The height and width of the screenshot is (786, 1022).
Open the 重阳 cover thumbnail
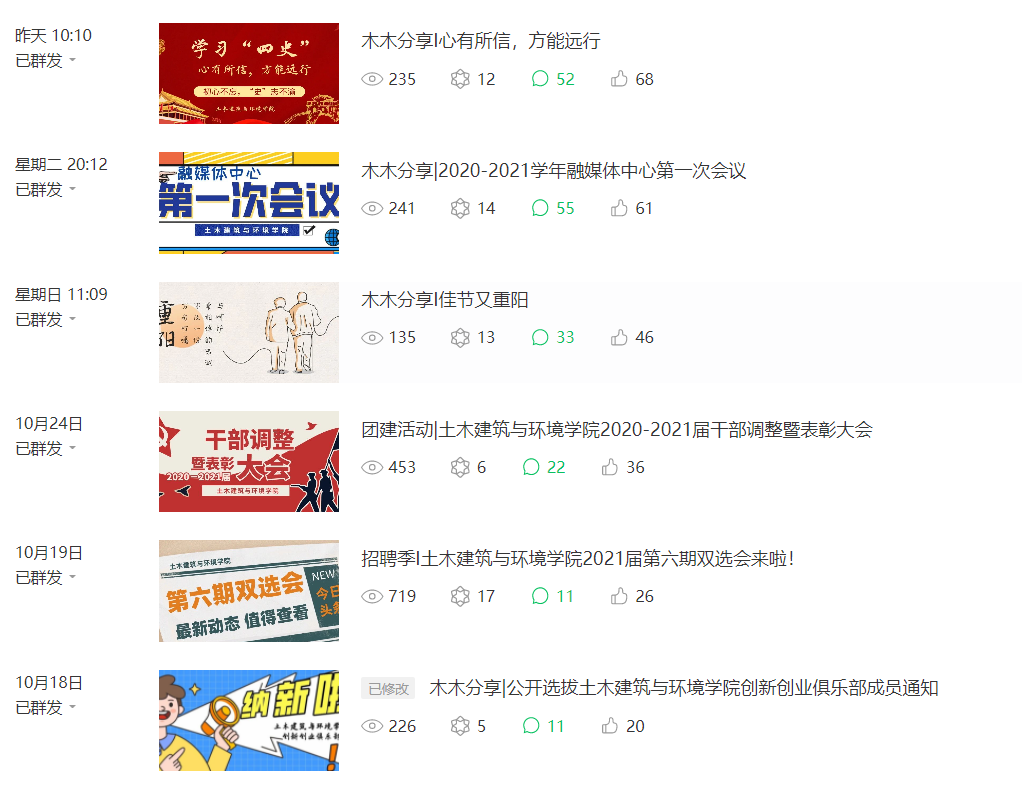pos(248,332)
